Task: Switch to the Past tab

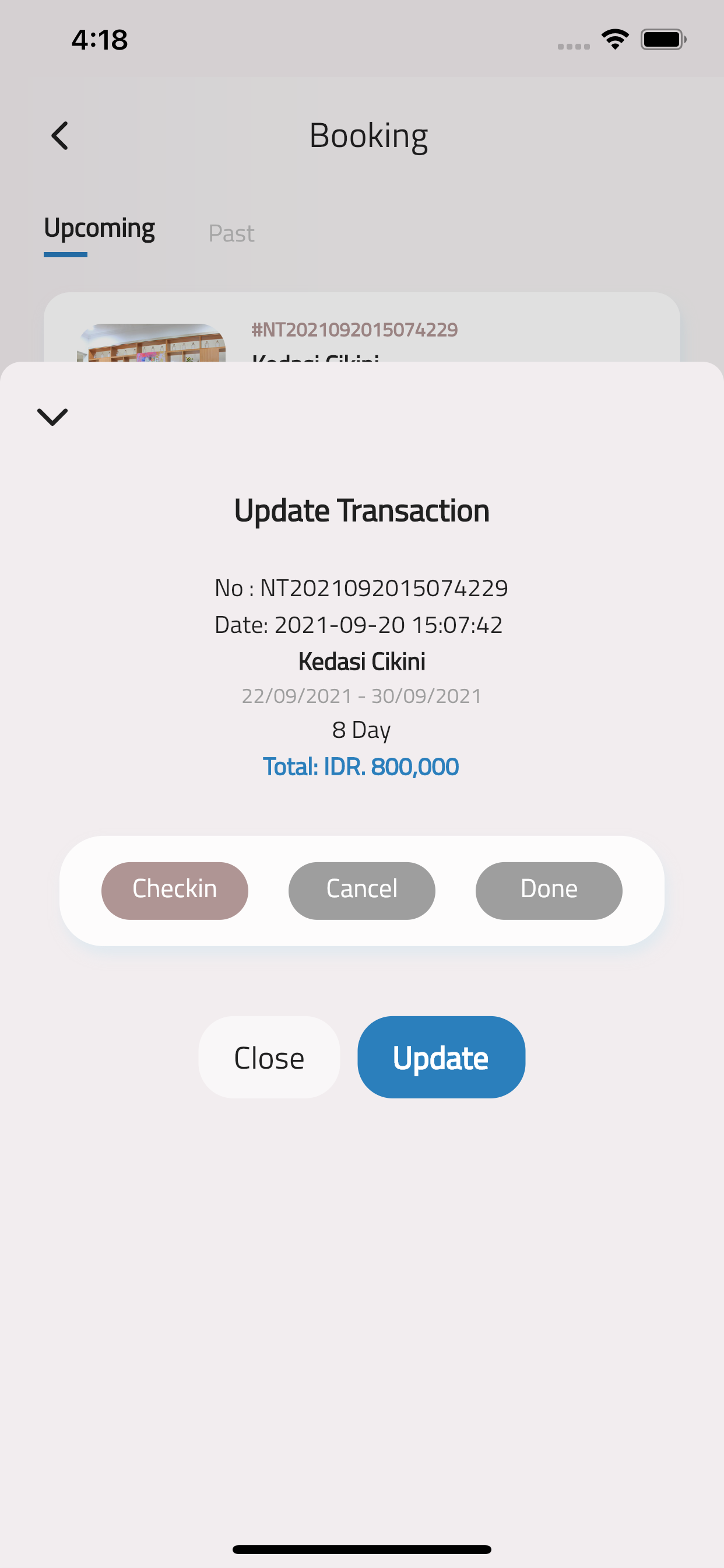Action: [x=231, y=233]
